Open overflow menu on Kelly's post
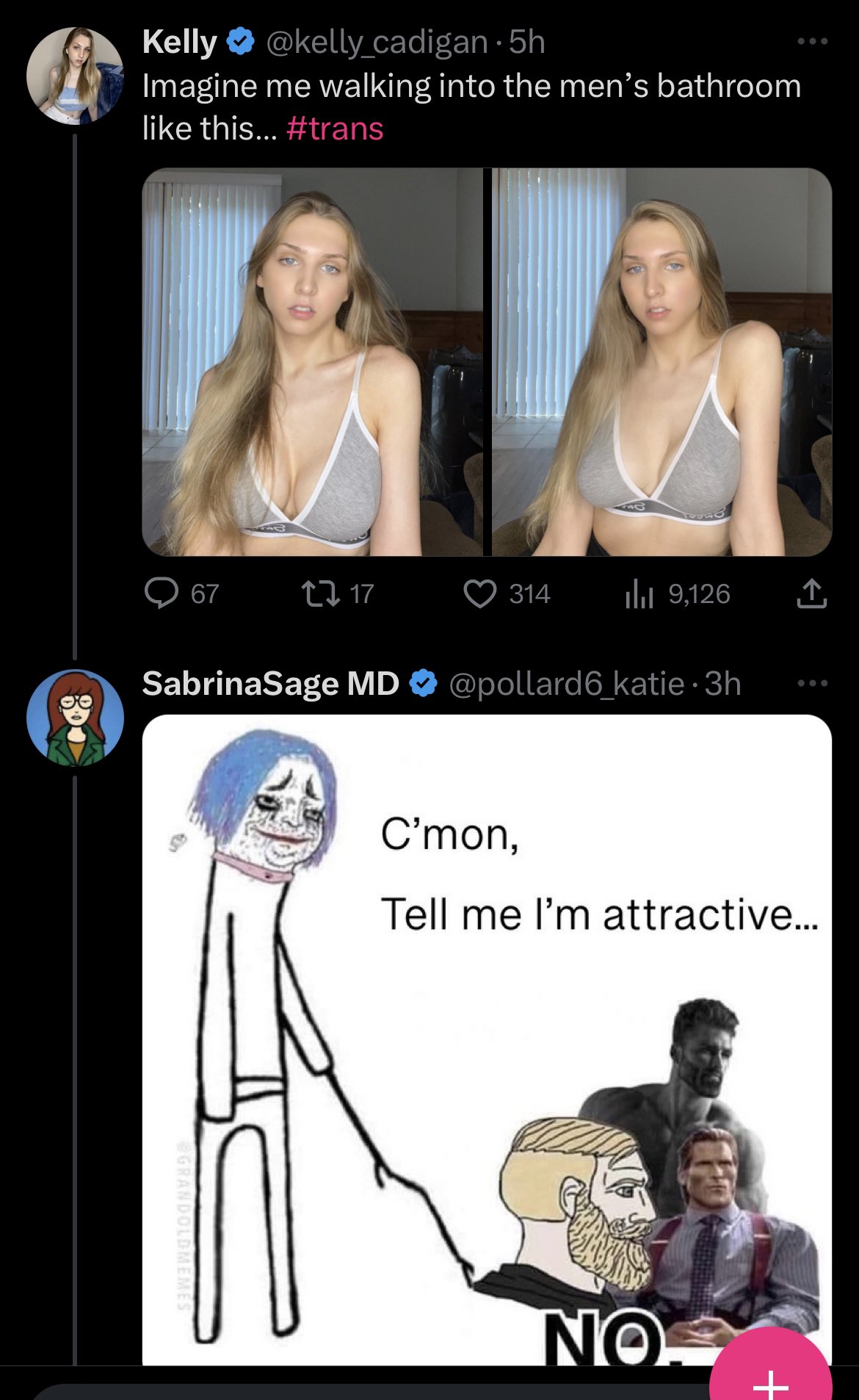Image resolution: width=859 pixels, height=1400 pixels. click(813, 42)
